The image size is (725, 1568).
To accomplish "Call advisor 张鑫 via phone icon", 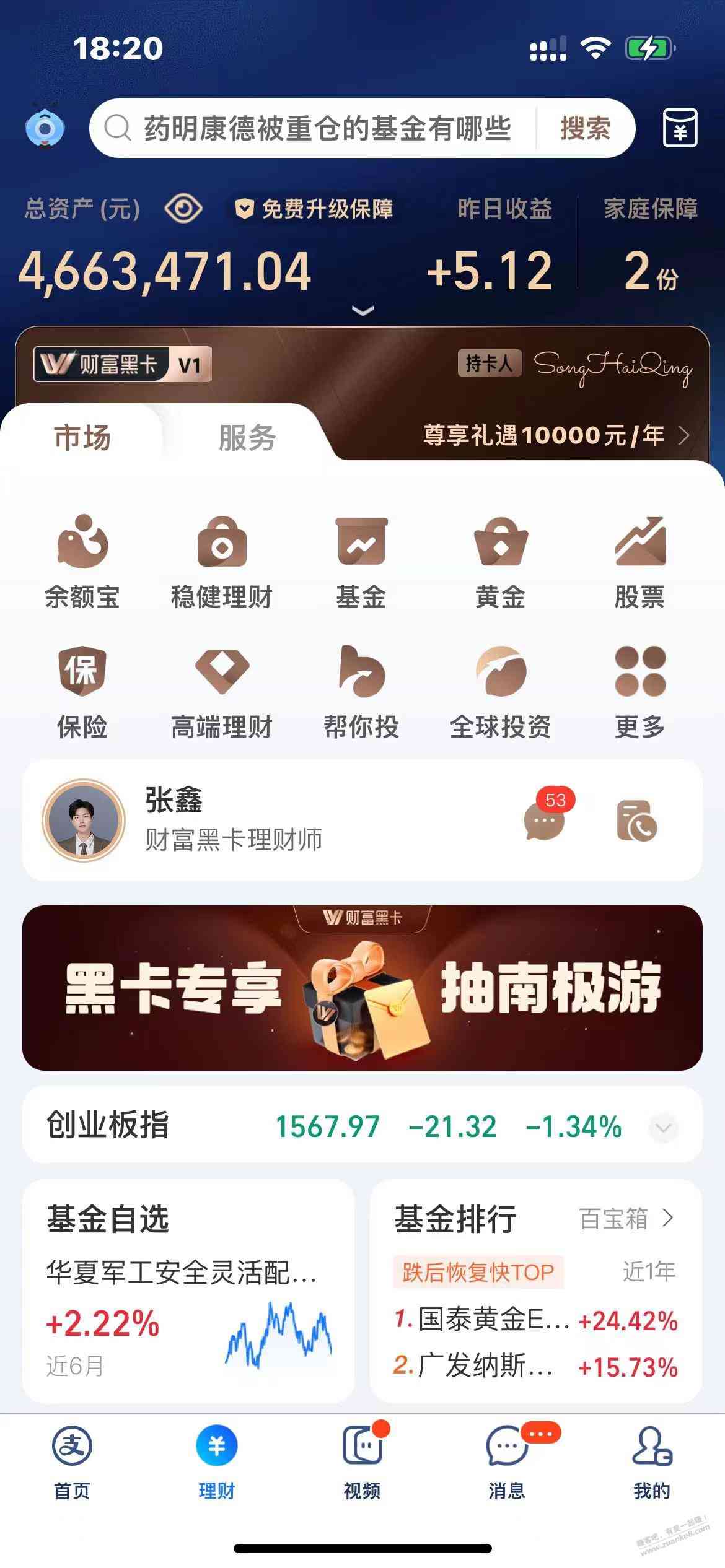I will click(636, 821).
